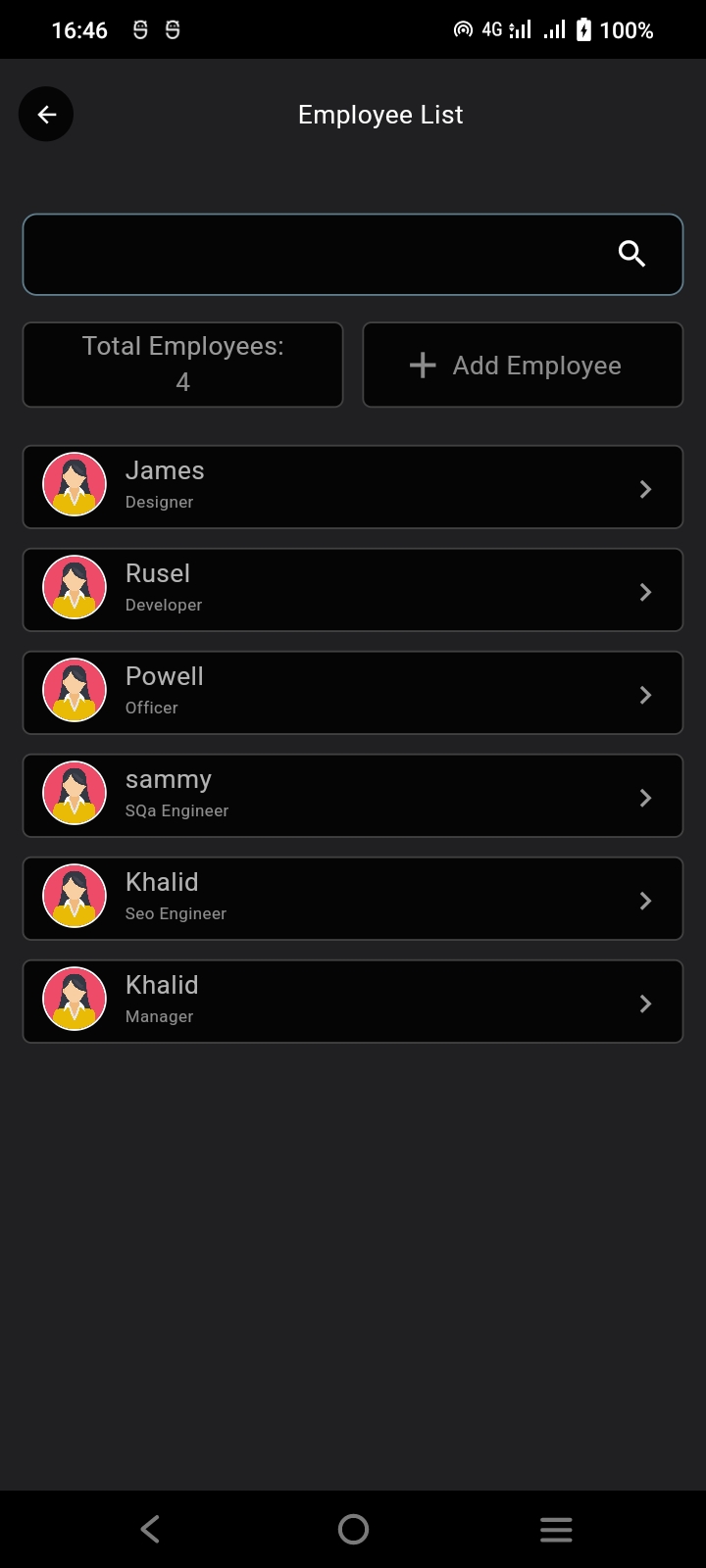Add a new employee
Viewport: 706px width, 1568px height.
pos(523,365)
